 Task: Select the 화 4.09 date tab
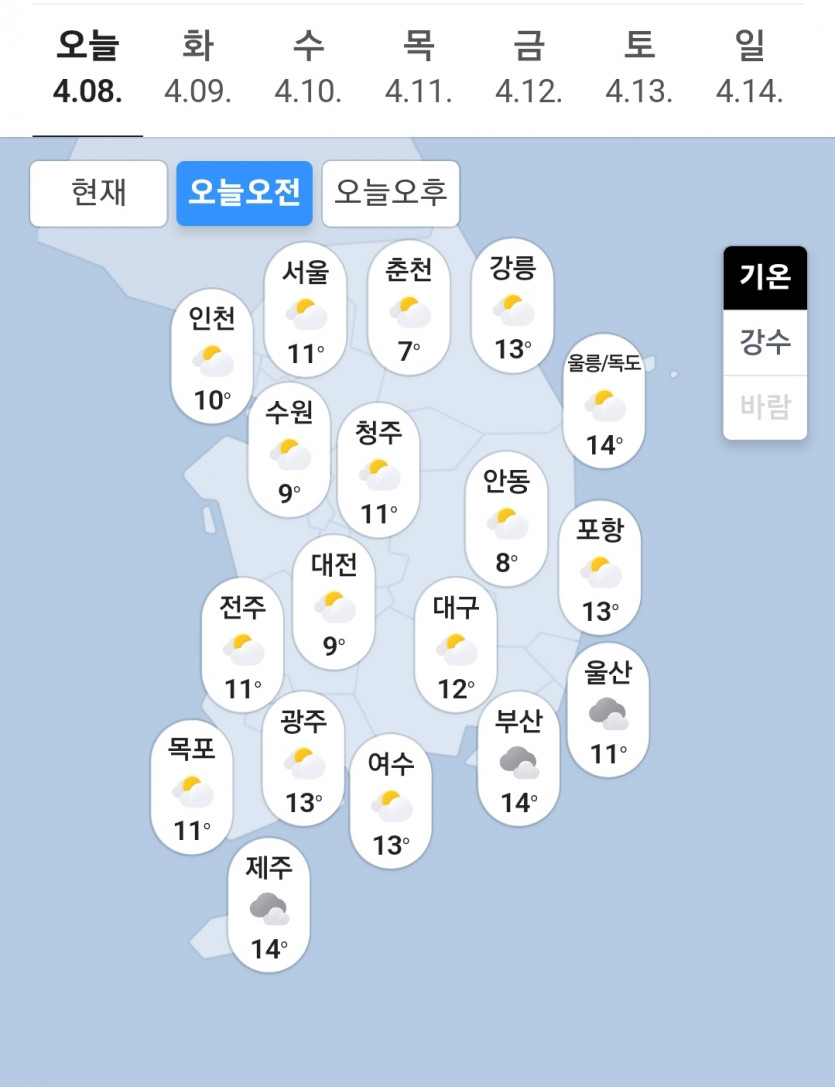pos(198,68)
